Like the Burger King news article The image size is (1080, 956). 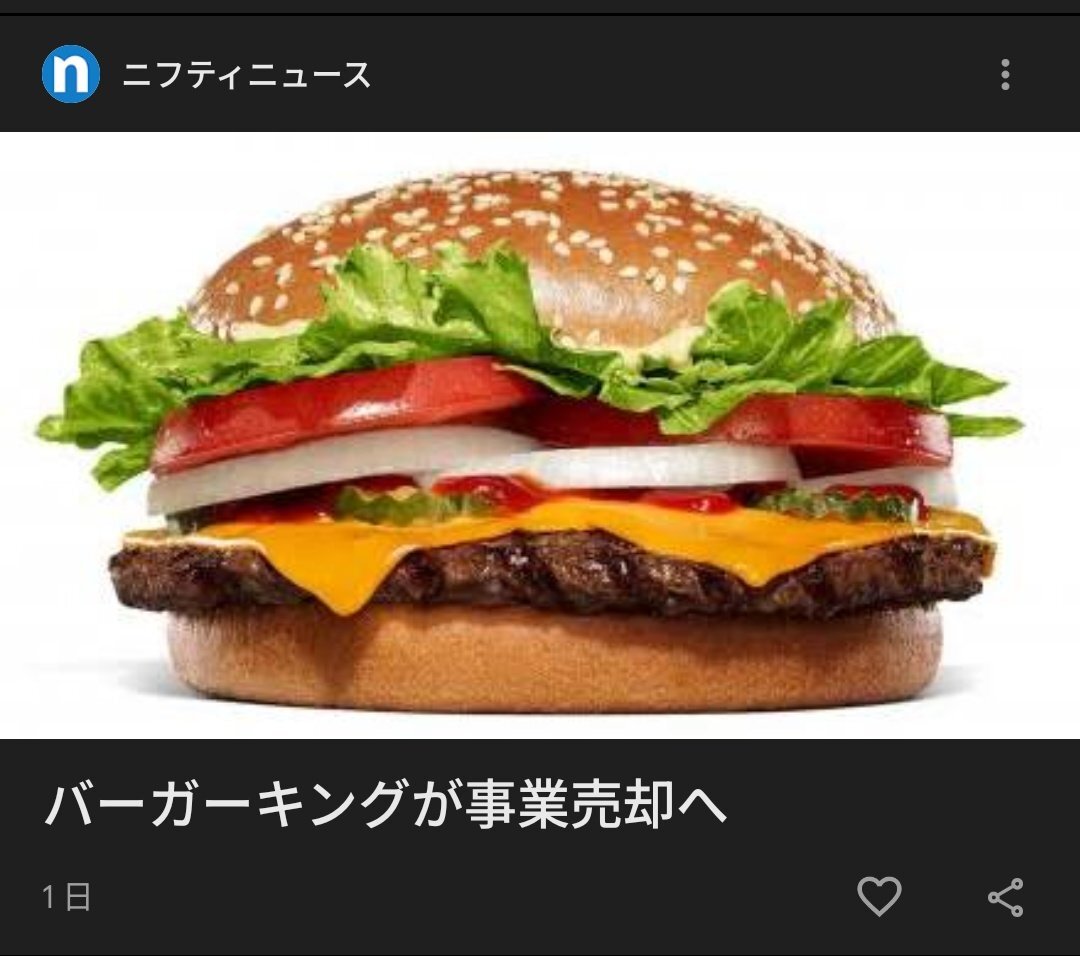point(879,896)
